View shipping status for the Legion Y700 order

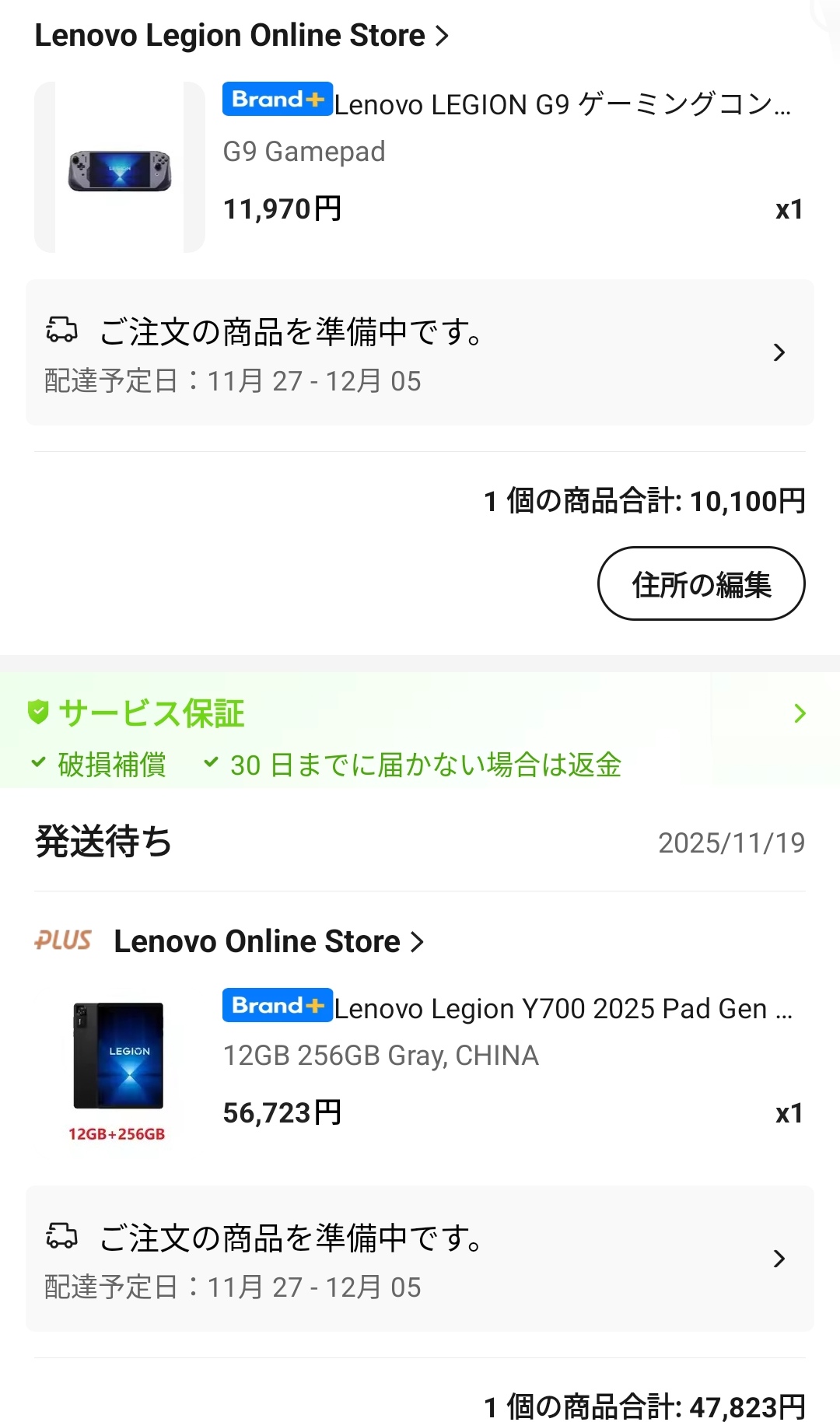(420, 1259)
